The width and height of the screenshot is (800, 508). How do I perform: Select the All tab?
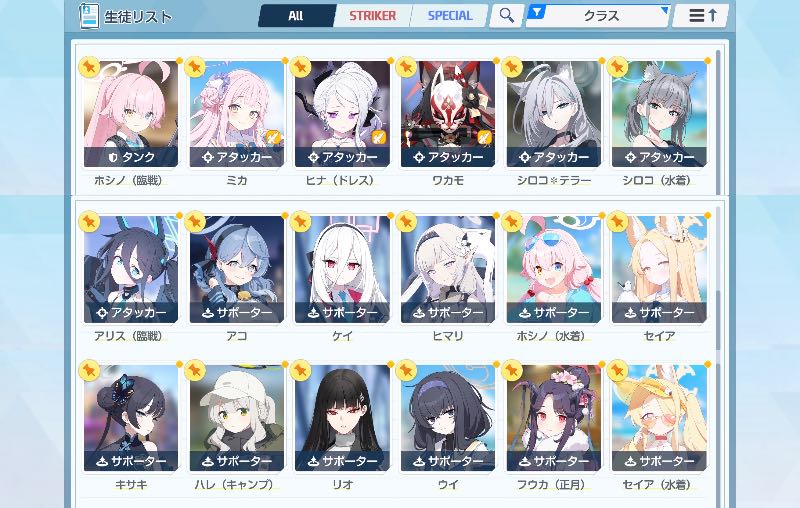click(296, 16)
